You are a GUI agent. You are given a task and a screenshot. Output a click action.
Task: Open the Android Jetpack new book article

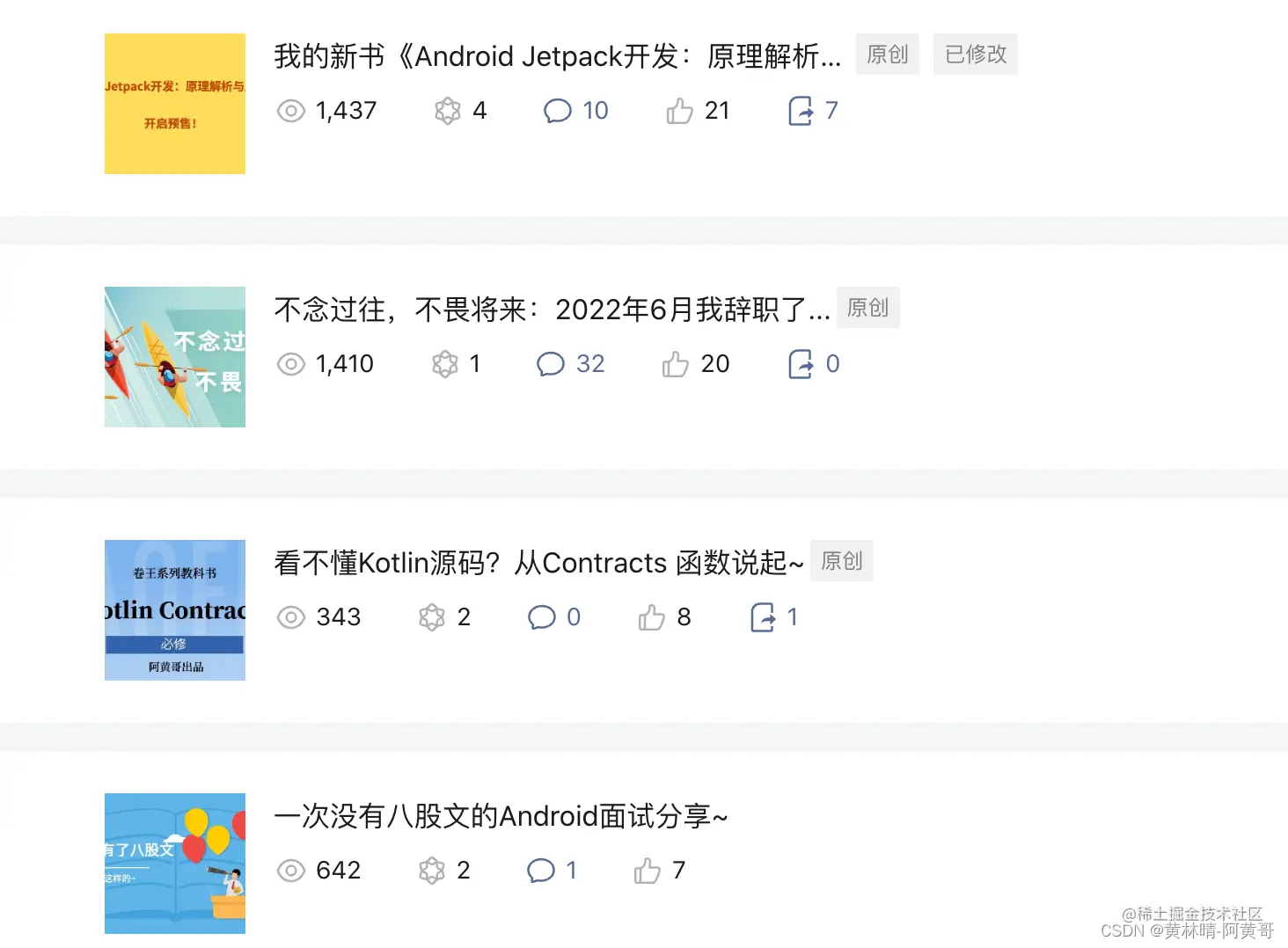click(557, 56)
